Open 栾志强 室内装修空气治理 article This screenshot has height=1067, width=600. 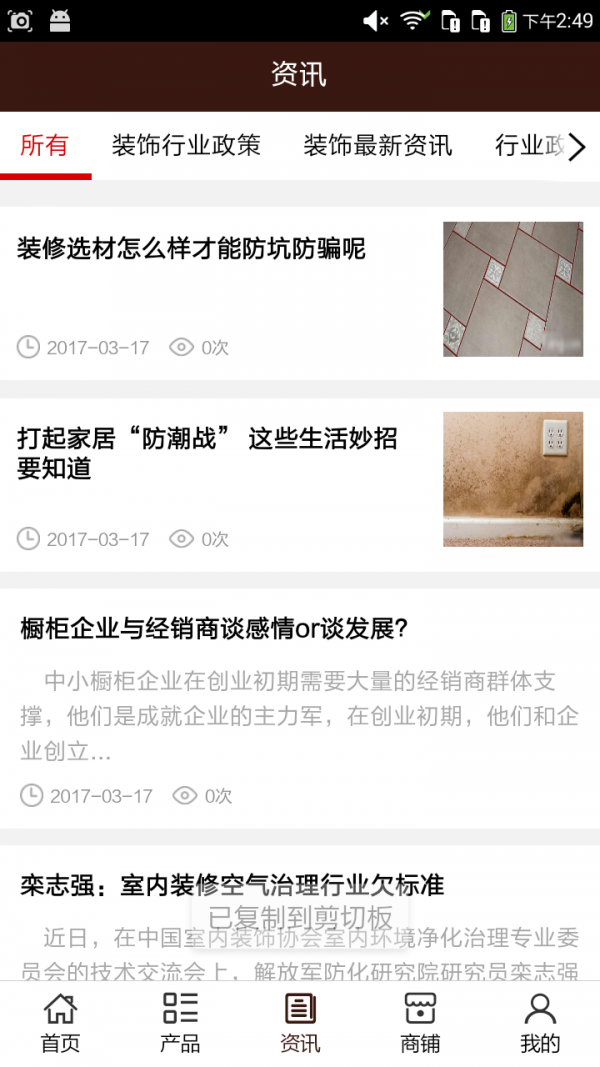[232, 885]
